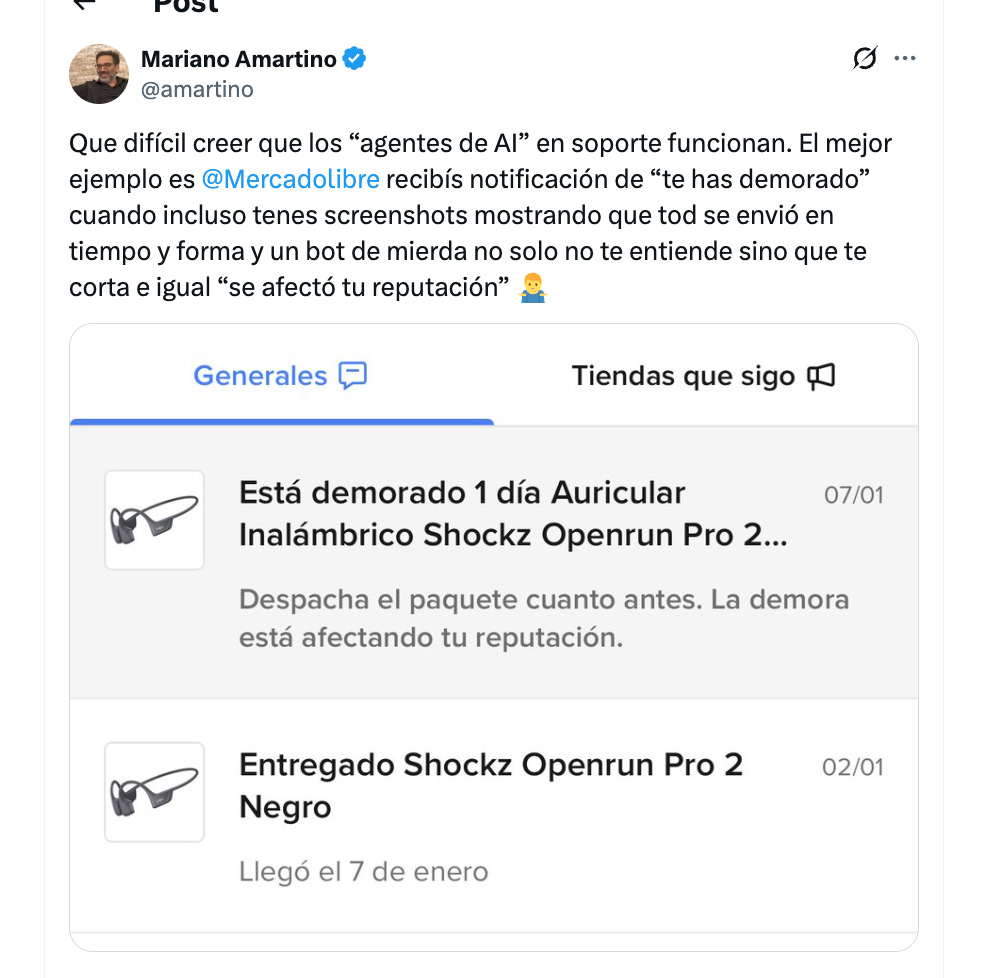Image resolution: width=982 pixels, height=978 pixels.
Task: Visit the @Mercadolibre mention link
Action: point(290,180)
